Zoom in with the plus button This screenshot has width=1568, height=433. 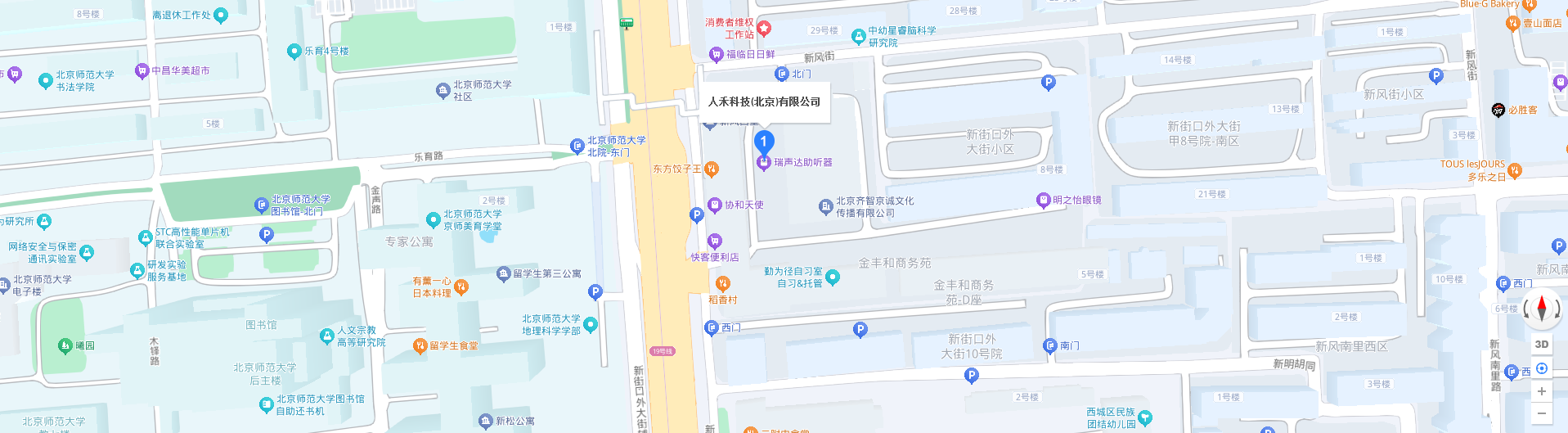1542,391
